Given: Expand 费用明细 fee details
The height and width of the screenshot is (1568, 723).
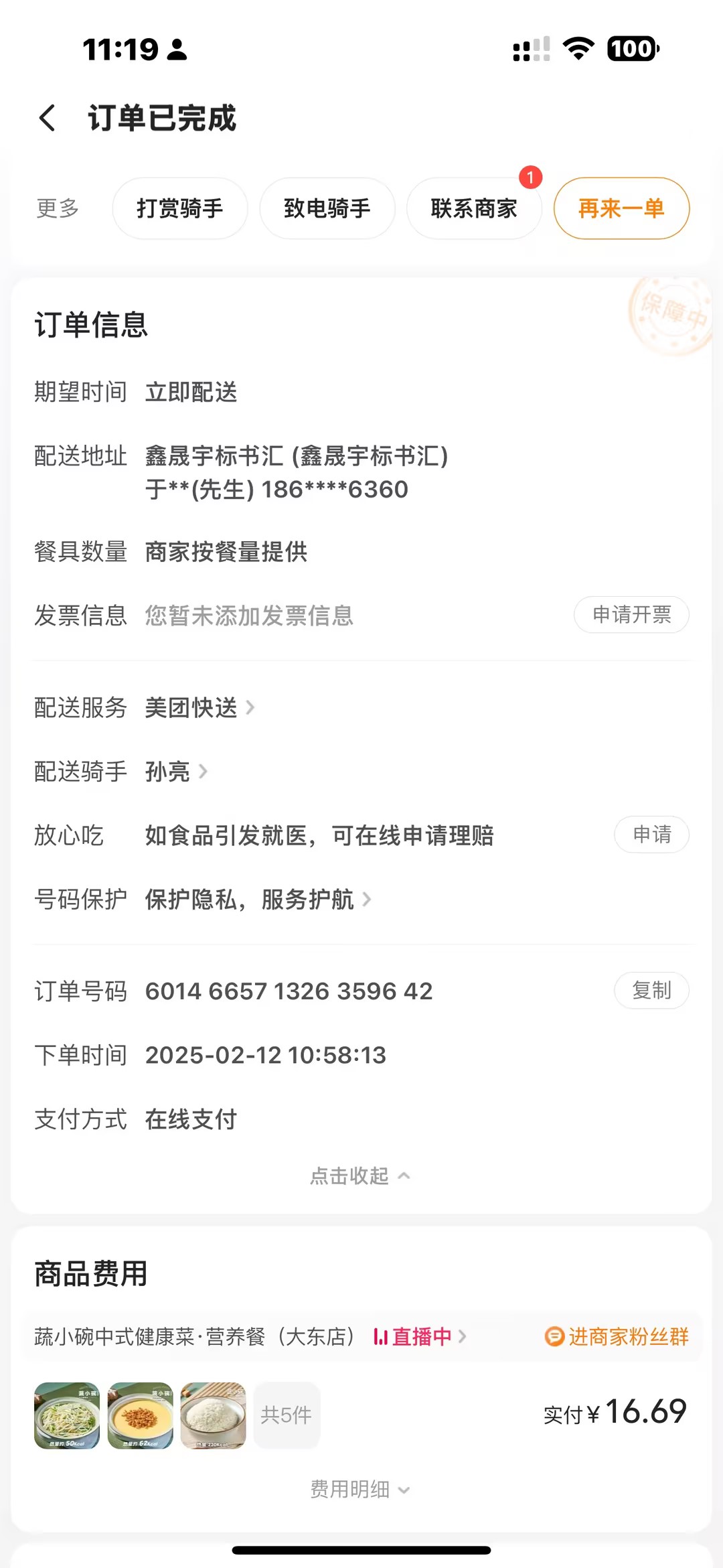Looking at the screenshot, I should click(360, 1489).
